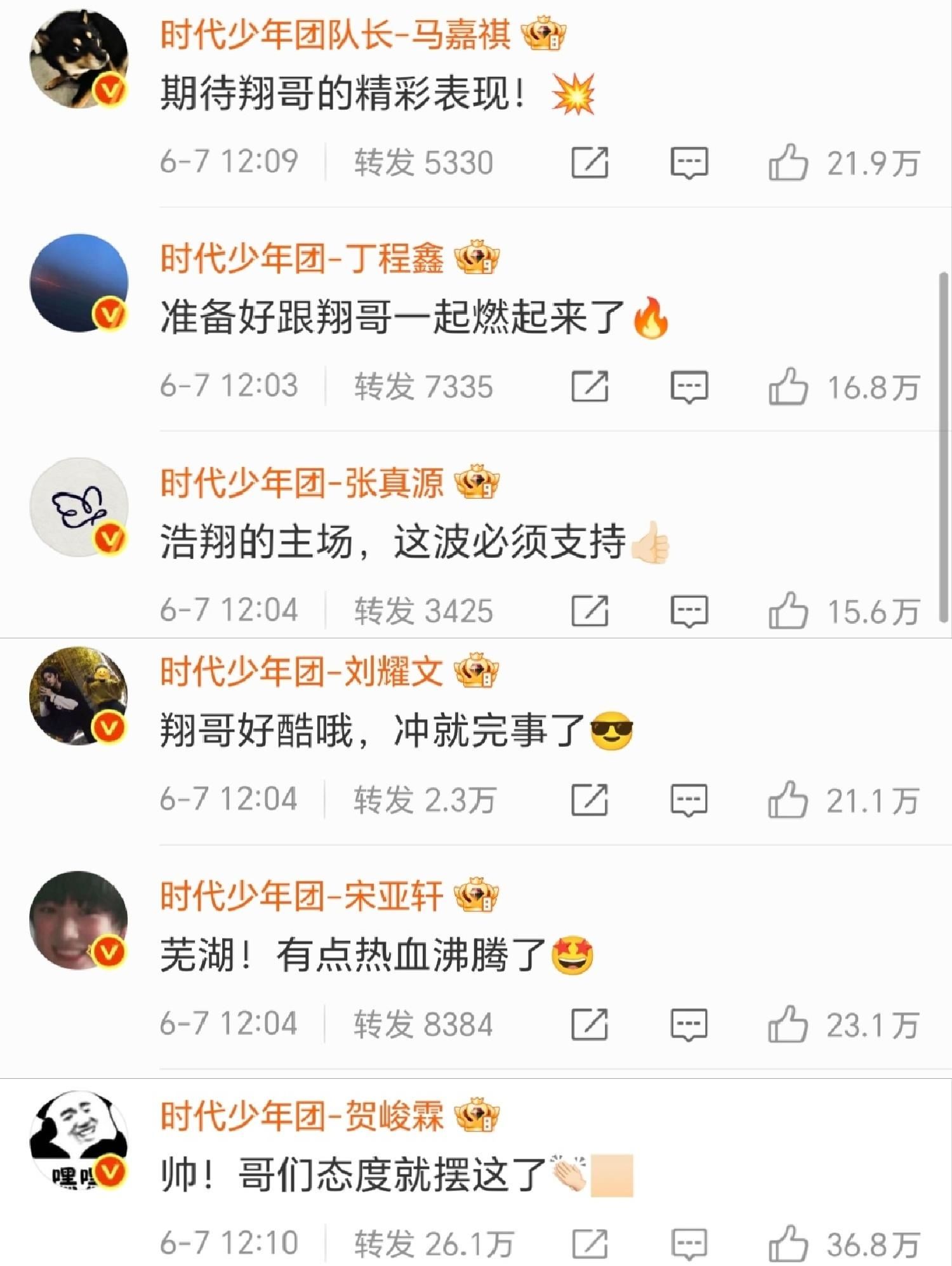Like 刘耀文's comment with 21.1万 likes
The image size is (952, 1266).
(788, 800)
